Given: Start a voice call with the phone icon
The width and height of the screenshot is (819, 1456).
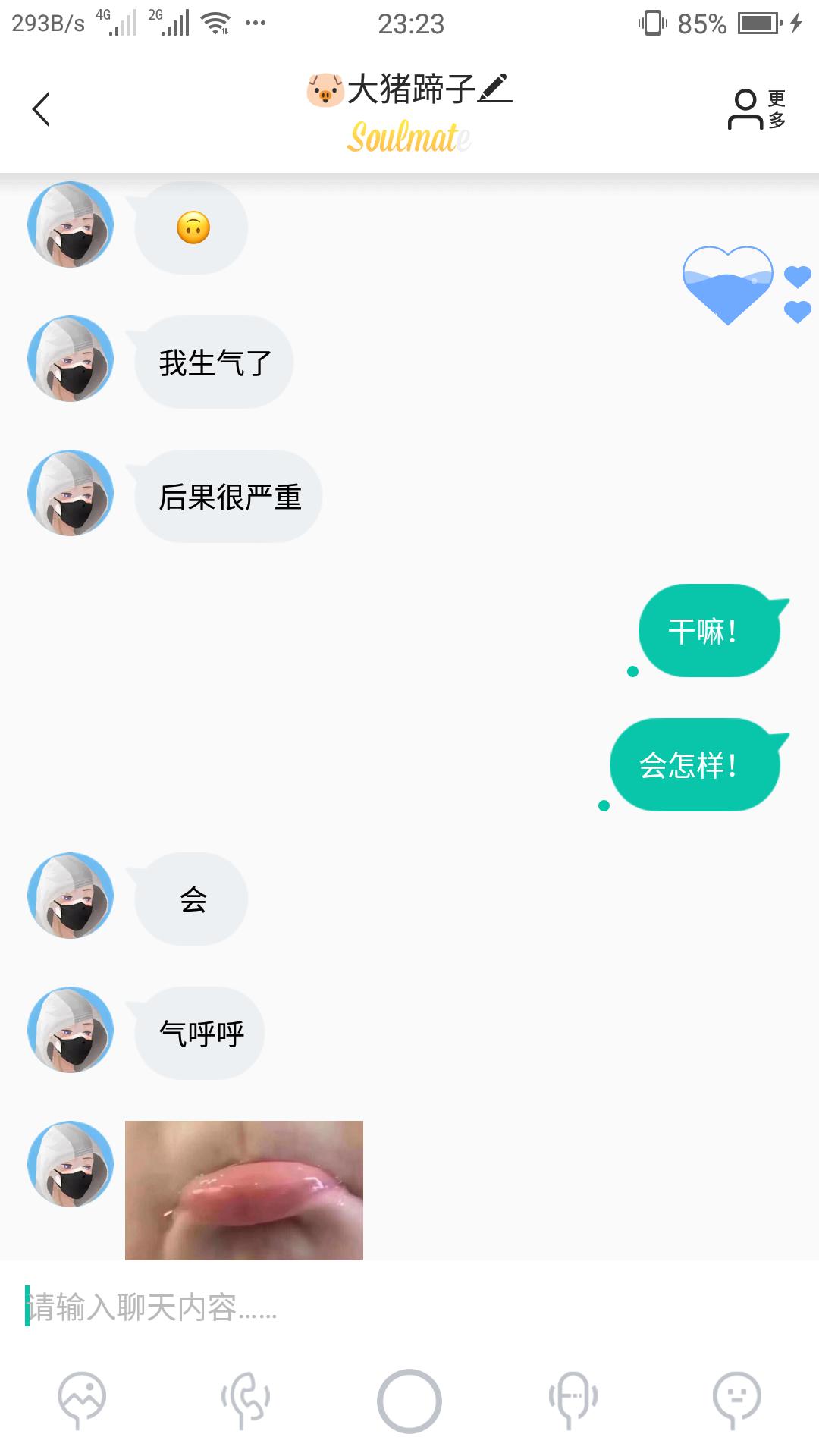Looking at the screenshot, I should click(x=245, y=1399).
